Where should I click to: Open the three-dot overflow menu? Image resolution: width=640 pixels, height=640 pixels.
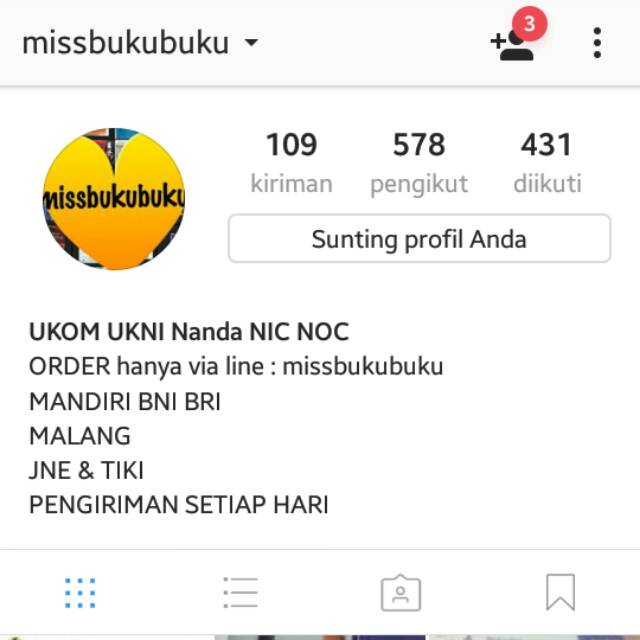597,43
